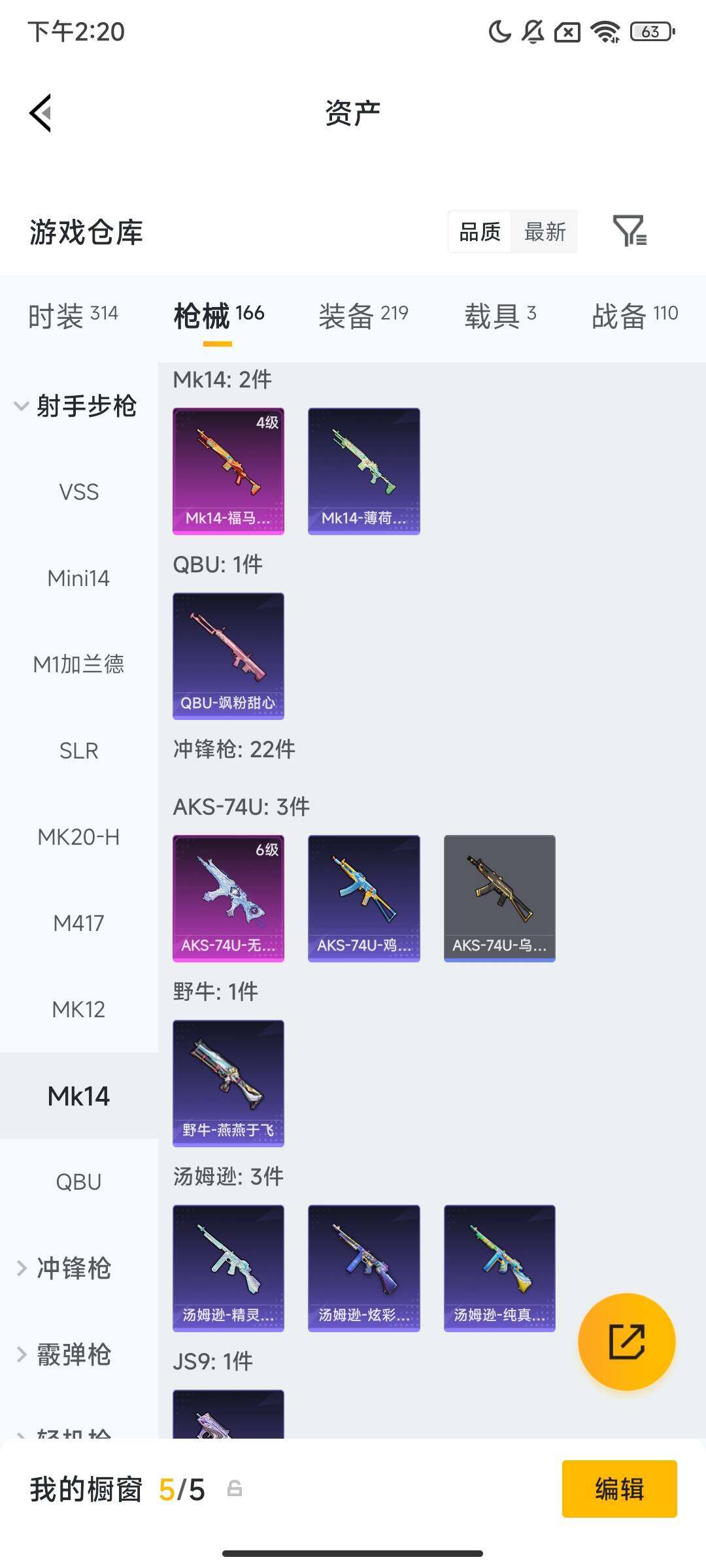Sort the warehouse by 最新
Screen dimensions: 706x1568
tap(545, 232)
